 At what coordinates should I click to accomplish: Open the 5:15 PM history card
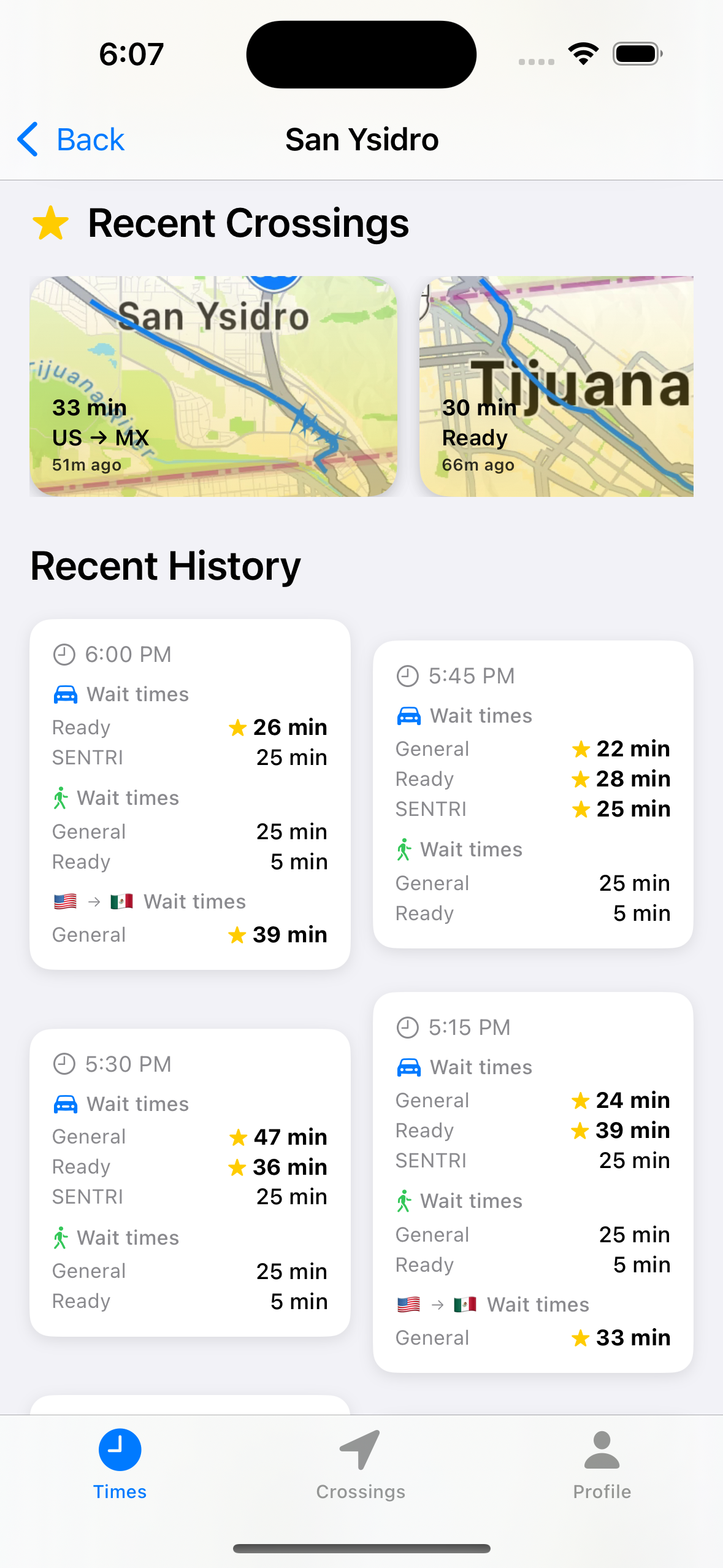[533, 1182]
